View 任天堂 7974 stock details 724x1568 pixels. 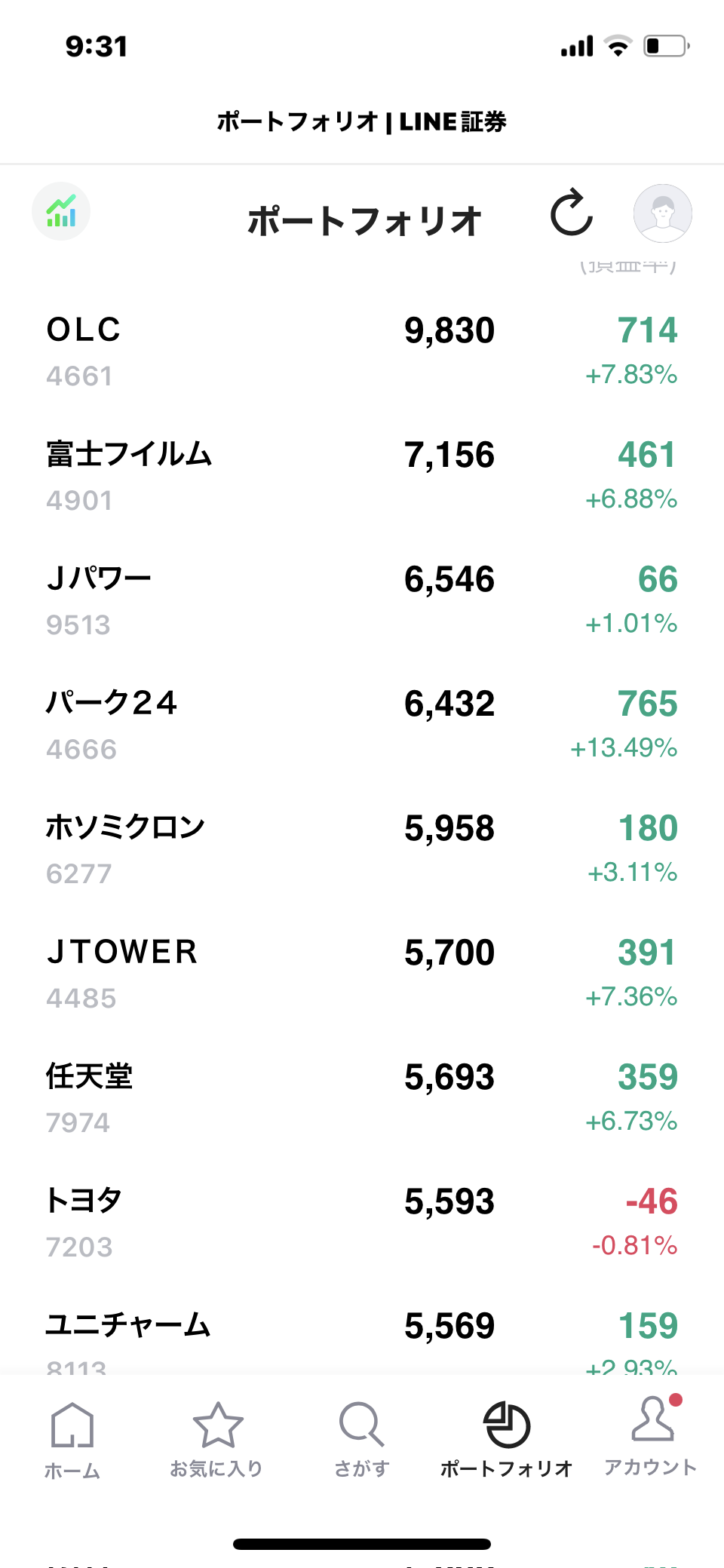click(x=362, y=1099)
